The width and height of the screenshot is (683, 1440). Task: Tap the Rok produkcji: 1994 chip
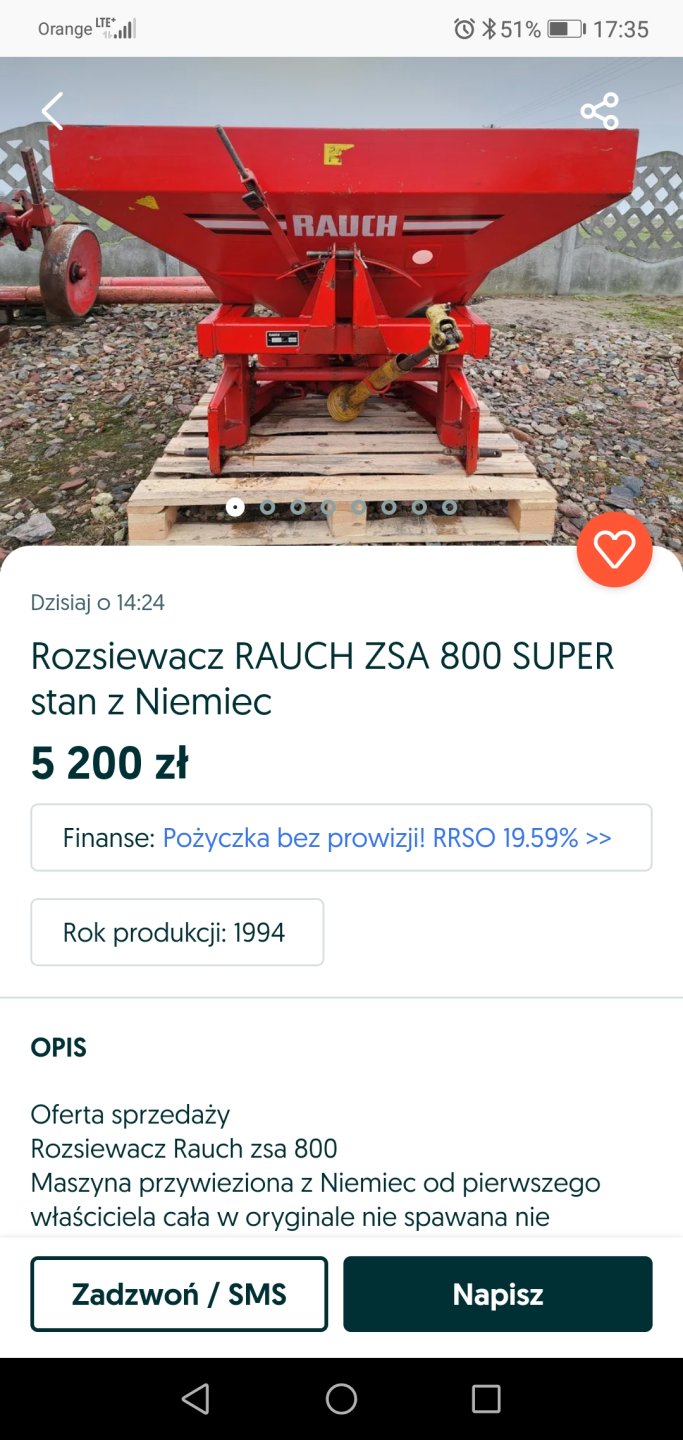(x=177, y=932)
